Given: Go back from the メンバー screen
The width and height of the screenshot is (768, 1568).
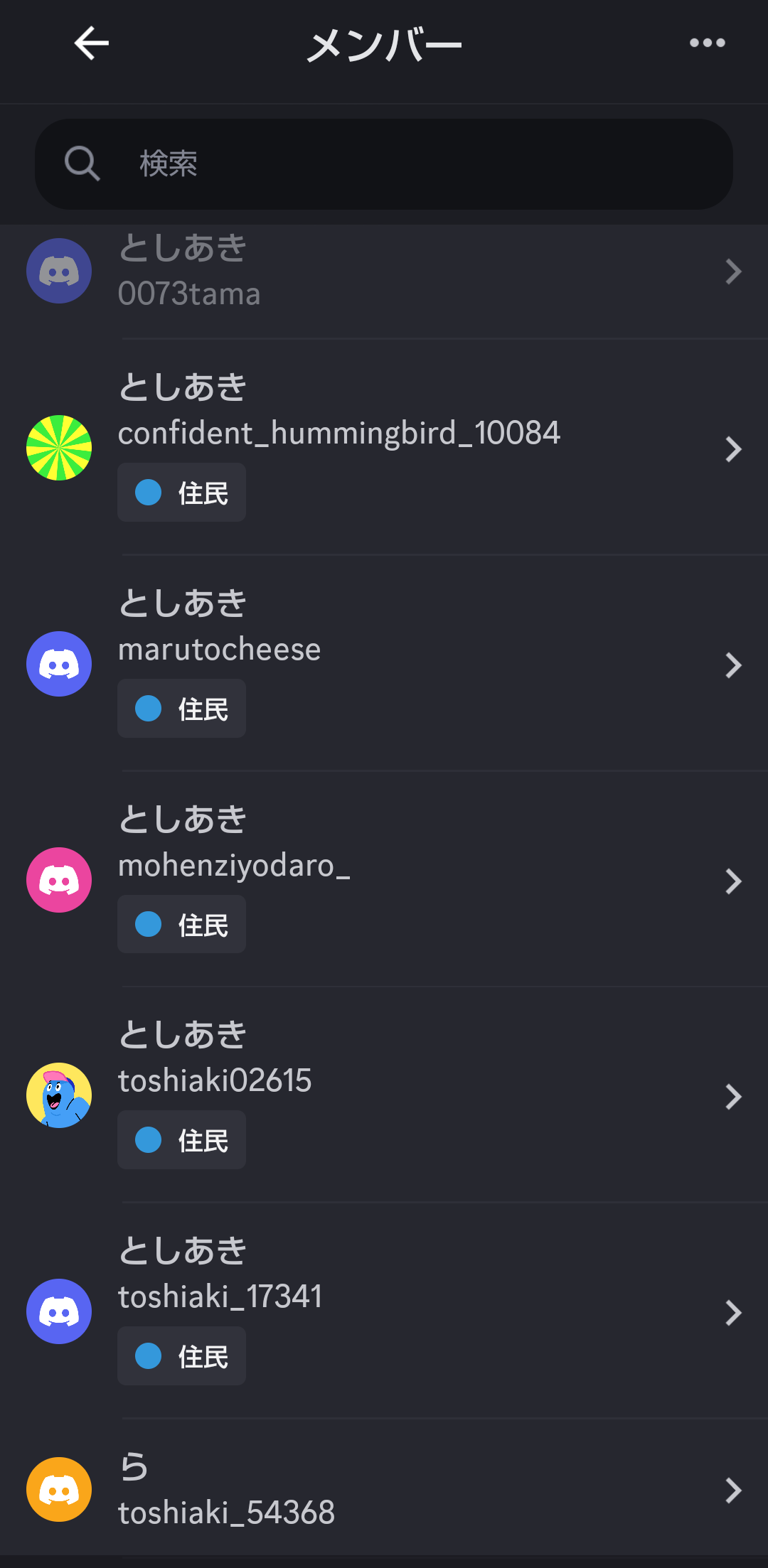Looking at the screenshot, I should 92,43.
